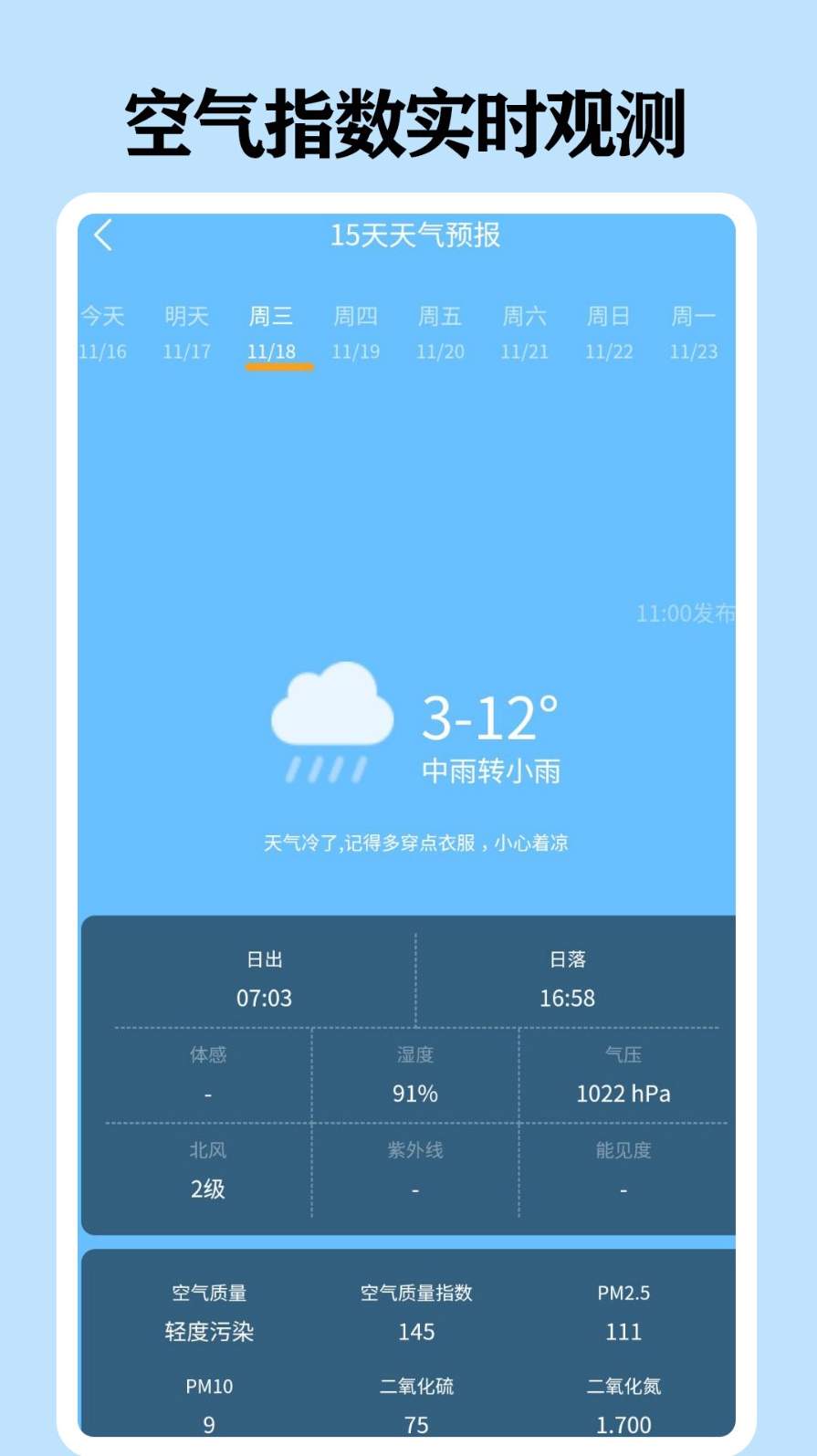
Task: Click the back arrow to exit forecast
Action: (102, 236)
